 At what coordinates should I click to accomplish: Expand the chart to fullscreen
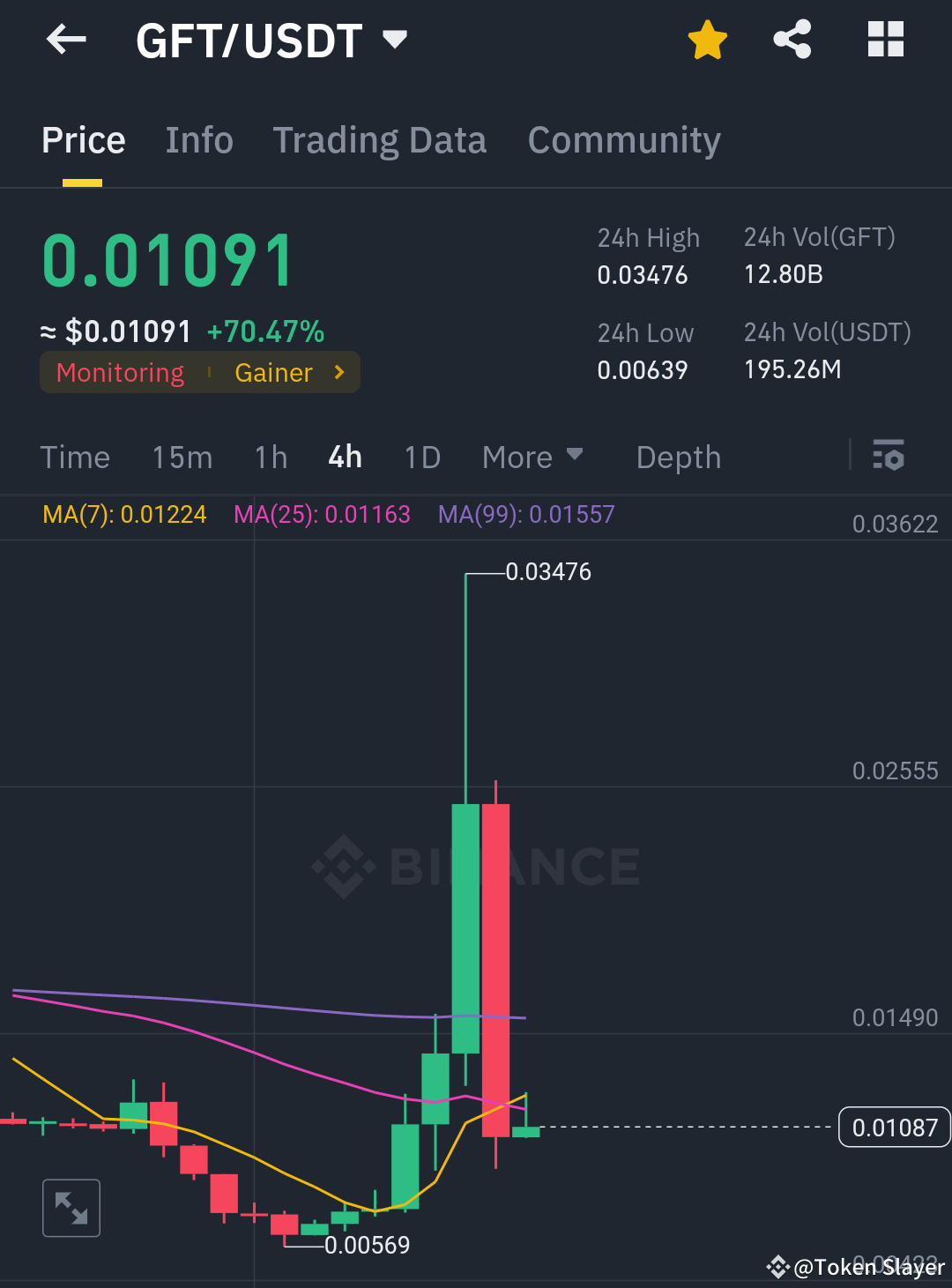point(71,1208)
